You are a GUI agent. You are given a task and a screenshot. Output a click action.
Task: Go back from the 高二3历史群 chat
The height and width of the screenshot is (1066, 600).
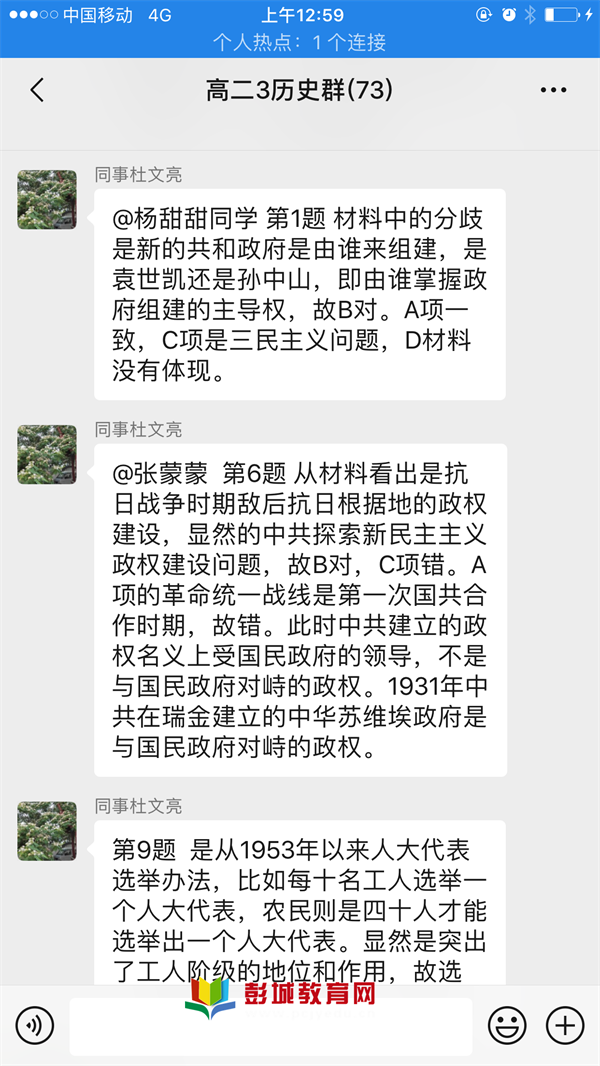(x=37, y=90)
